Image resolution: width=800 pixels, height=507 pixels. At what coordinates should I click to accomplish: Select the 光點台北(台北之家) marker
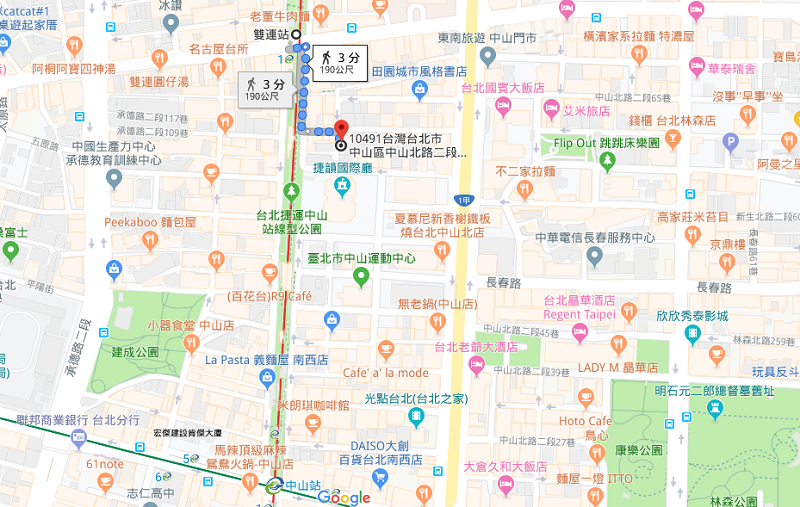416,415
